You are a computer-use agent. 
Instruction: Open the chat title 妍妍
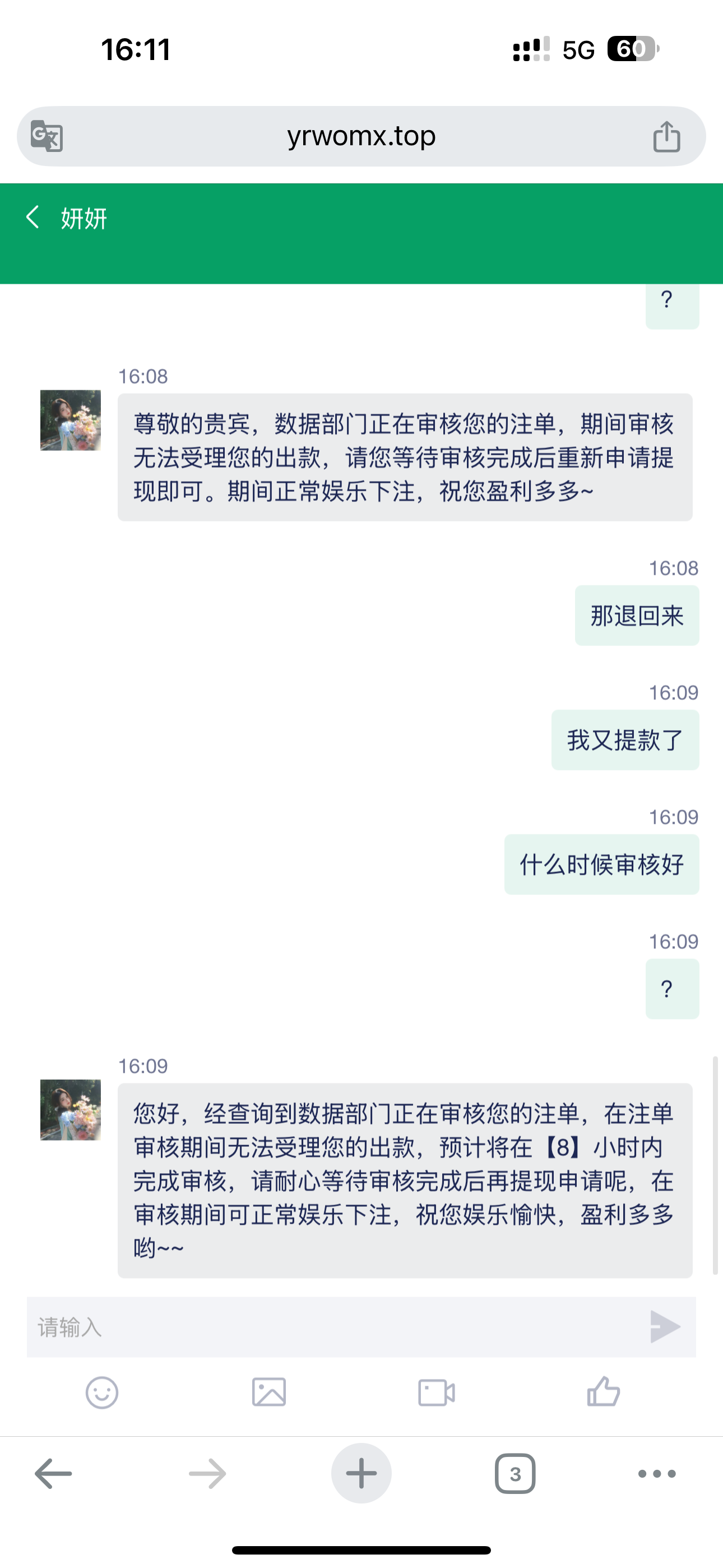click(x=82, y=219)
